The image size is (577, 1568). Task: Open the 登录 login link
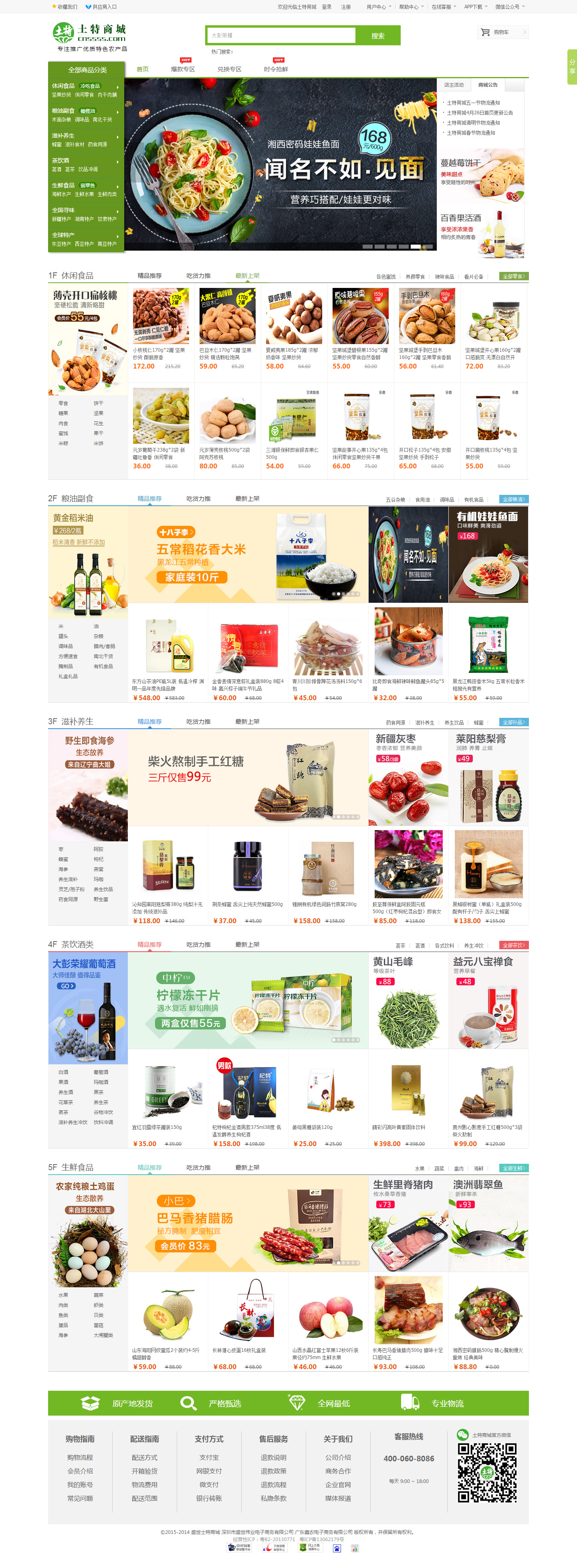point(327,7)
